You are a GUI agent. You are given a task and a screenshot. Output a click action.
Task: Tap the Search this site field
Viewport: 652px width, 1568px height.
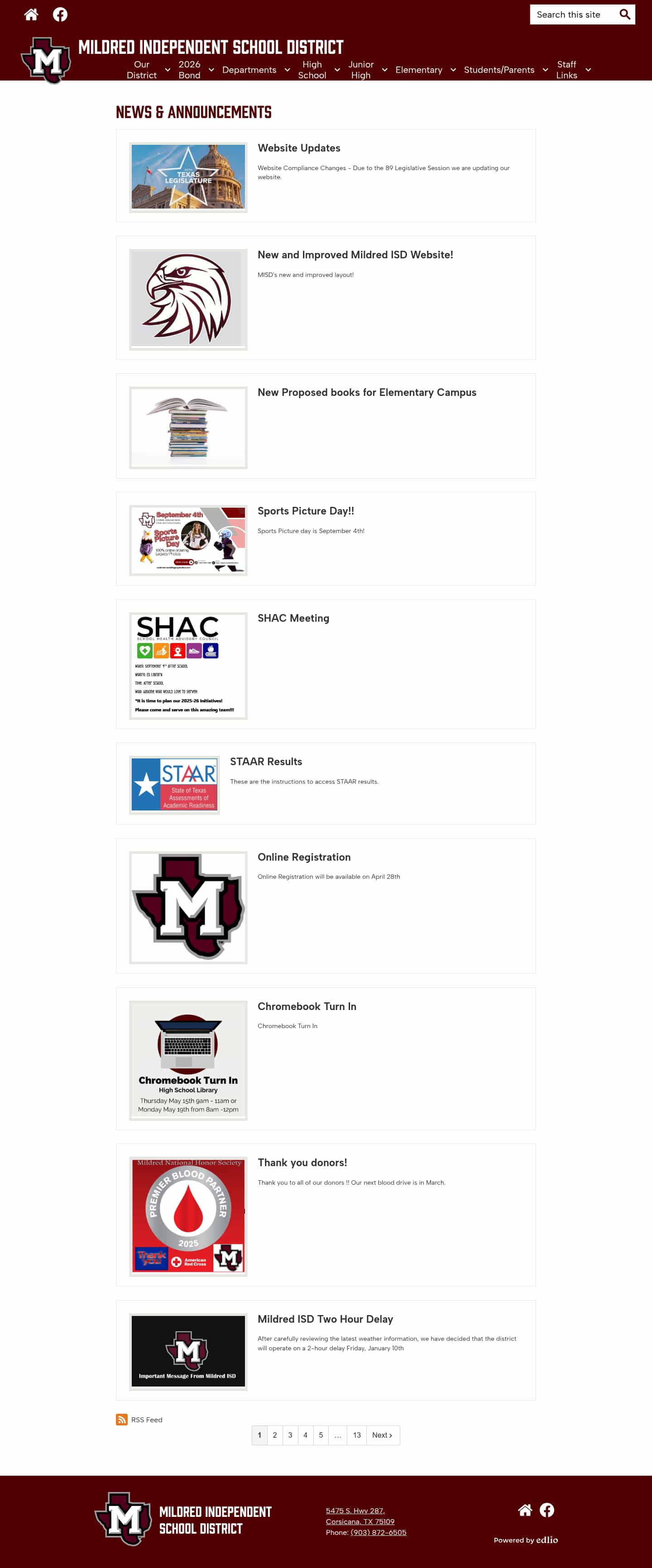(x=572, y=14)
